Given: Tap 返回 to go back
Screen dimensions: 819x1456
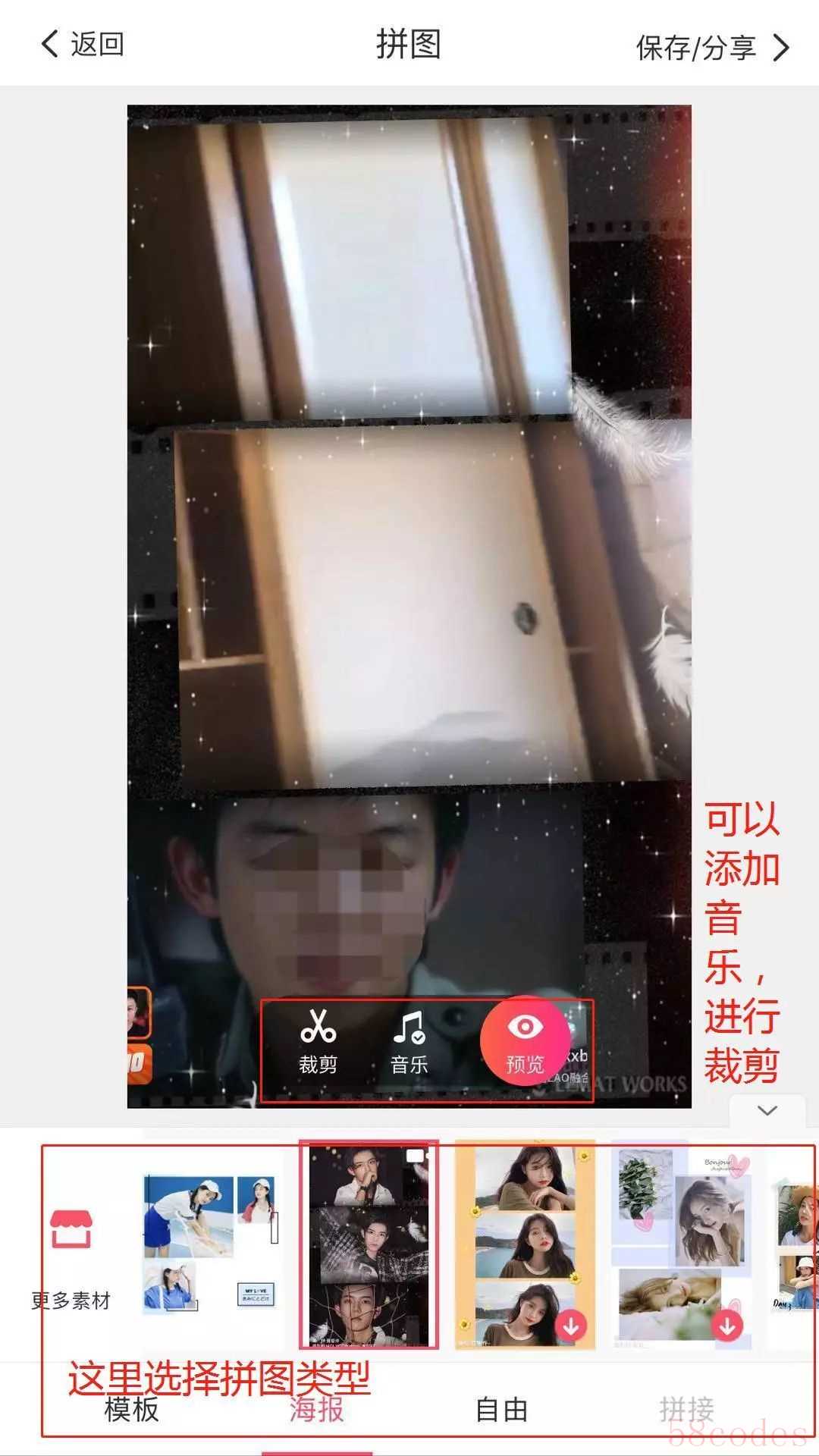Looking at the screenshot, I should [82, 44].
